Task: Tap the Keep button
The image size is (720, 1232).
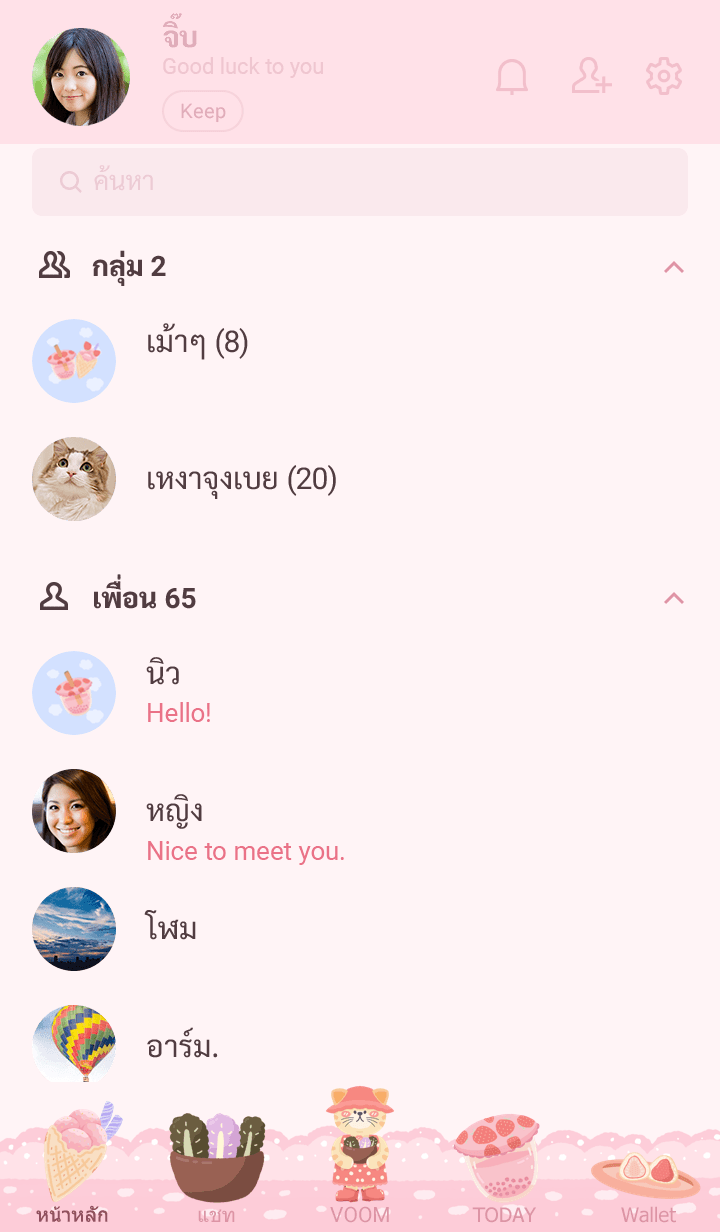Action: 203,111
